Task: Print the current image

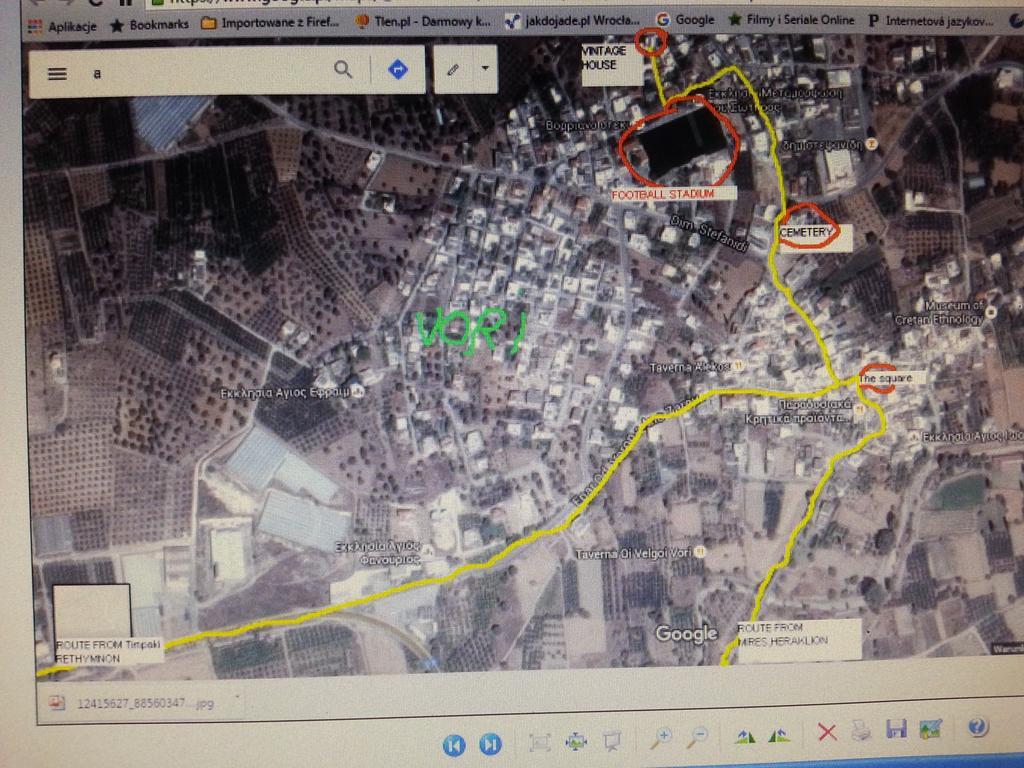Action: tap(861, 731)
